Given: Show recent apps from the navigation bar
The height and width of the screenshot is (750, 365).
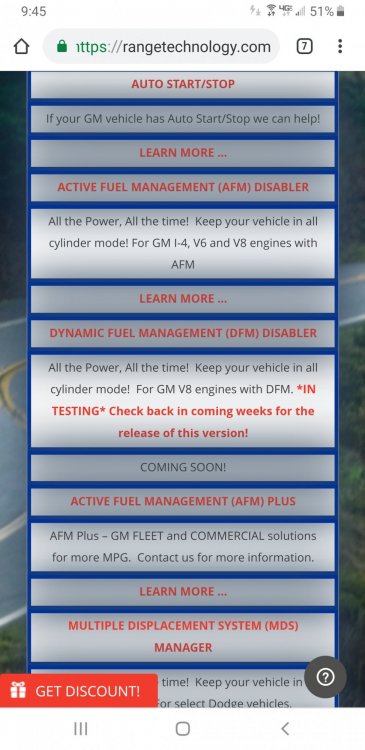Looking at the screenshot, I should [80, 728].
